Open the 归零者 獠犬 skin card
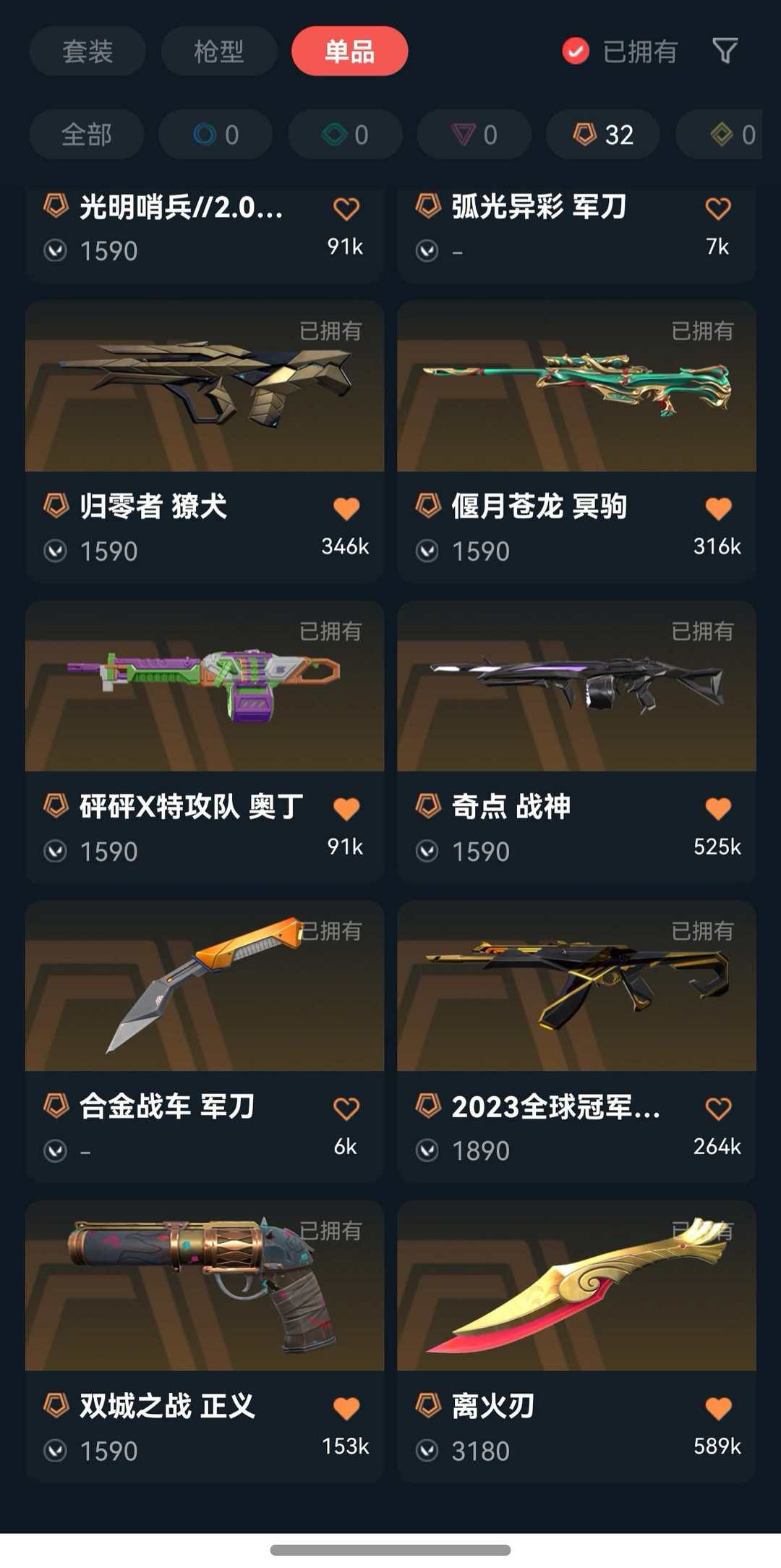The width and height of the screenshot is (781, 1568). tap(205, 441)
